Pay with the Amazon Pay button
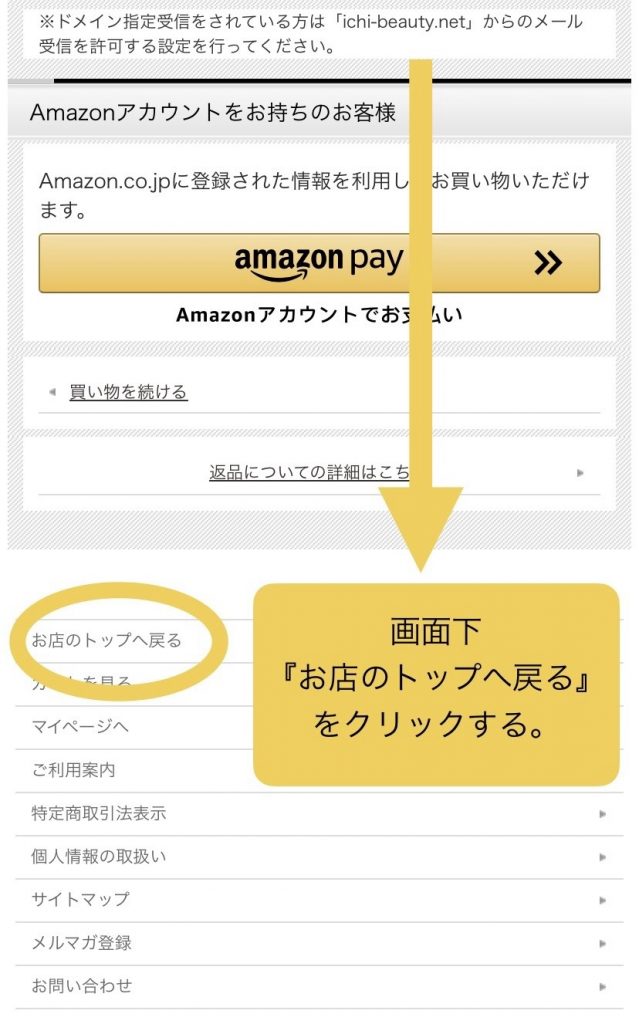This screenshot has width=639, height=1024. [319, 263]
